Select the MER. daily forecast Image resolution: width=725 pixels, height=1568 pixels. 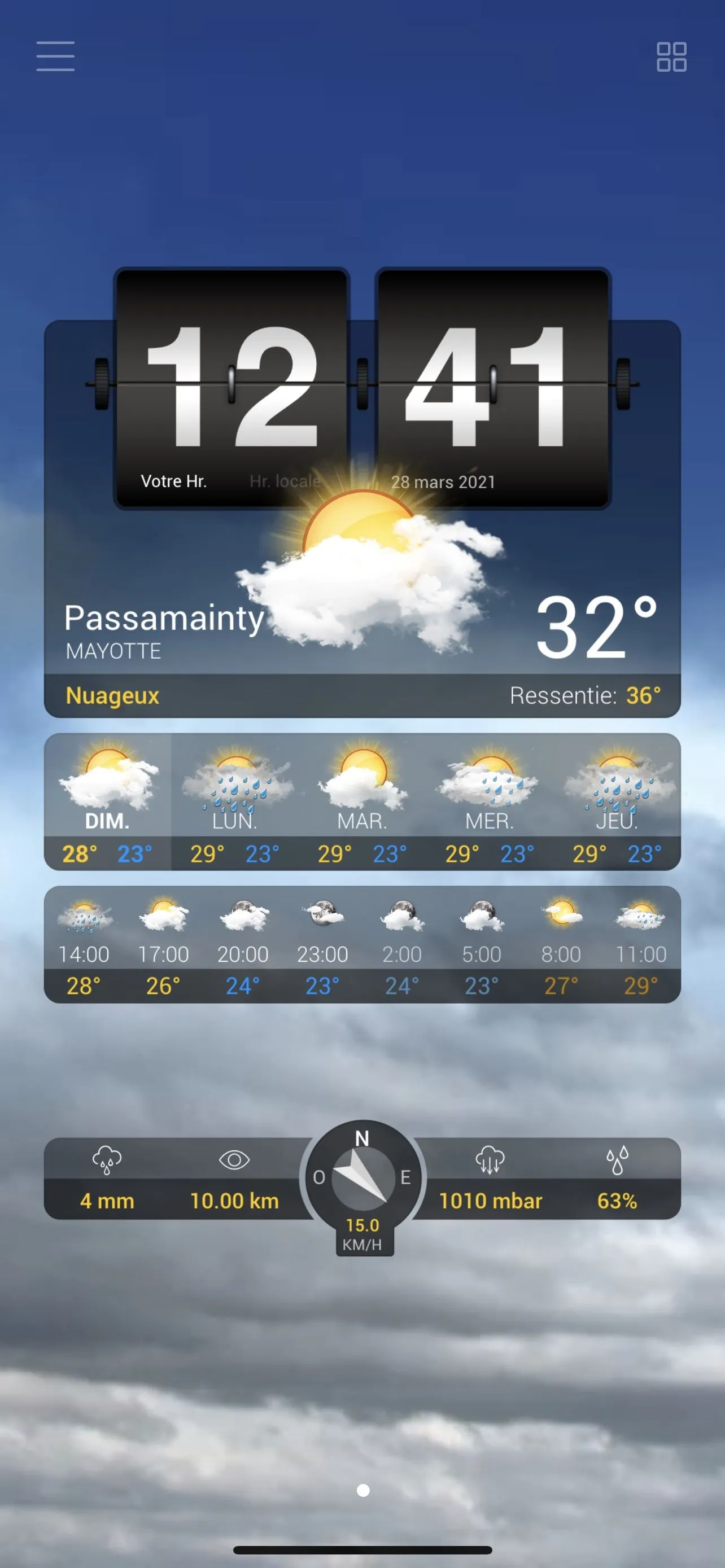click(x=490, y=801)
